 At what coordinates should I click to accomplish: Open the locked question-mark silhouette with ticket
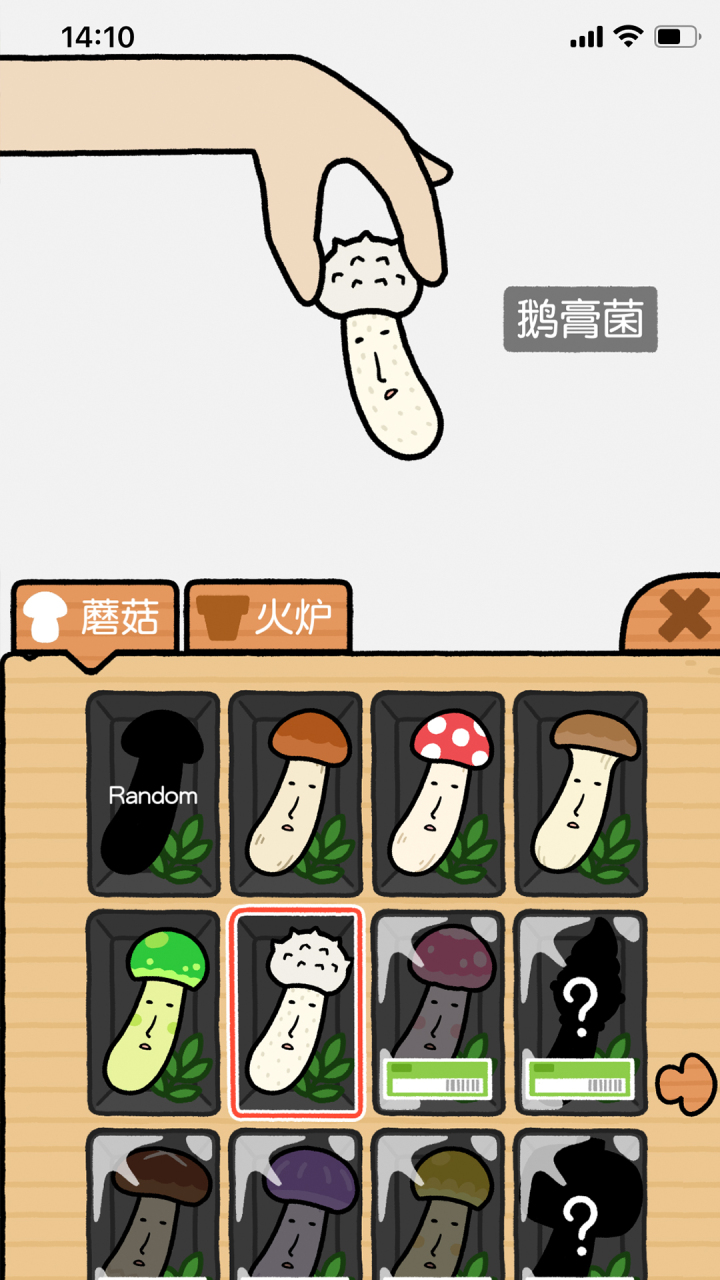point(581,1012)
